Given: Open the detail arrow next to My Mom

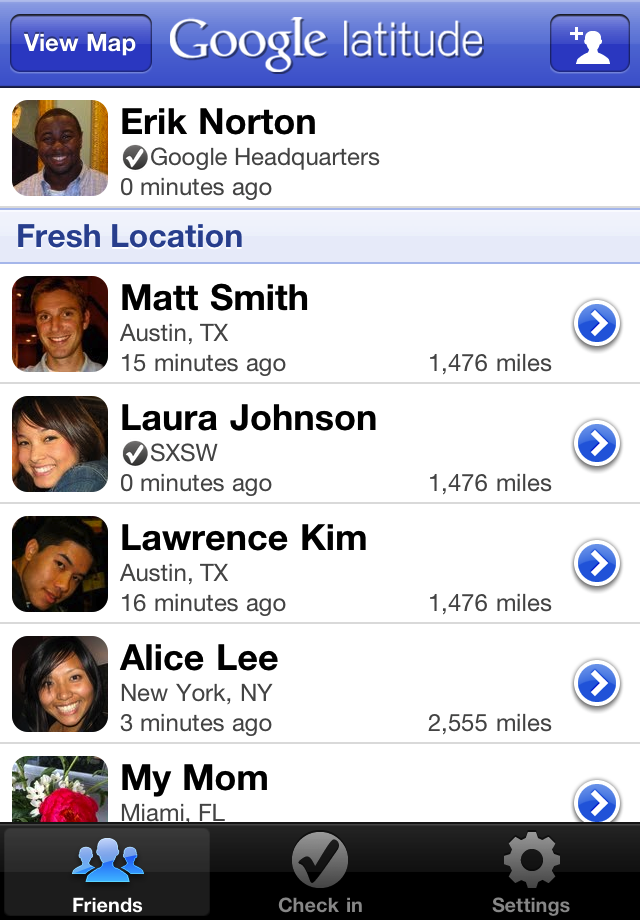Looking at the screenshot, I should click(x=597, y=801).
